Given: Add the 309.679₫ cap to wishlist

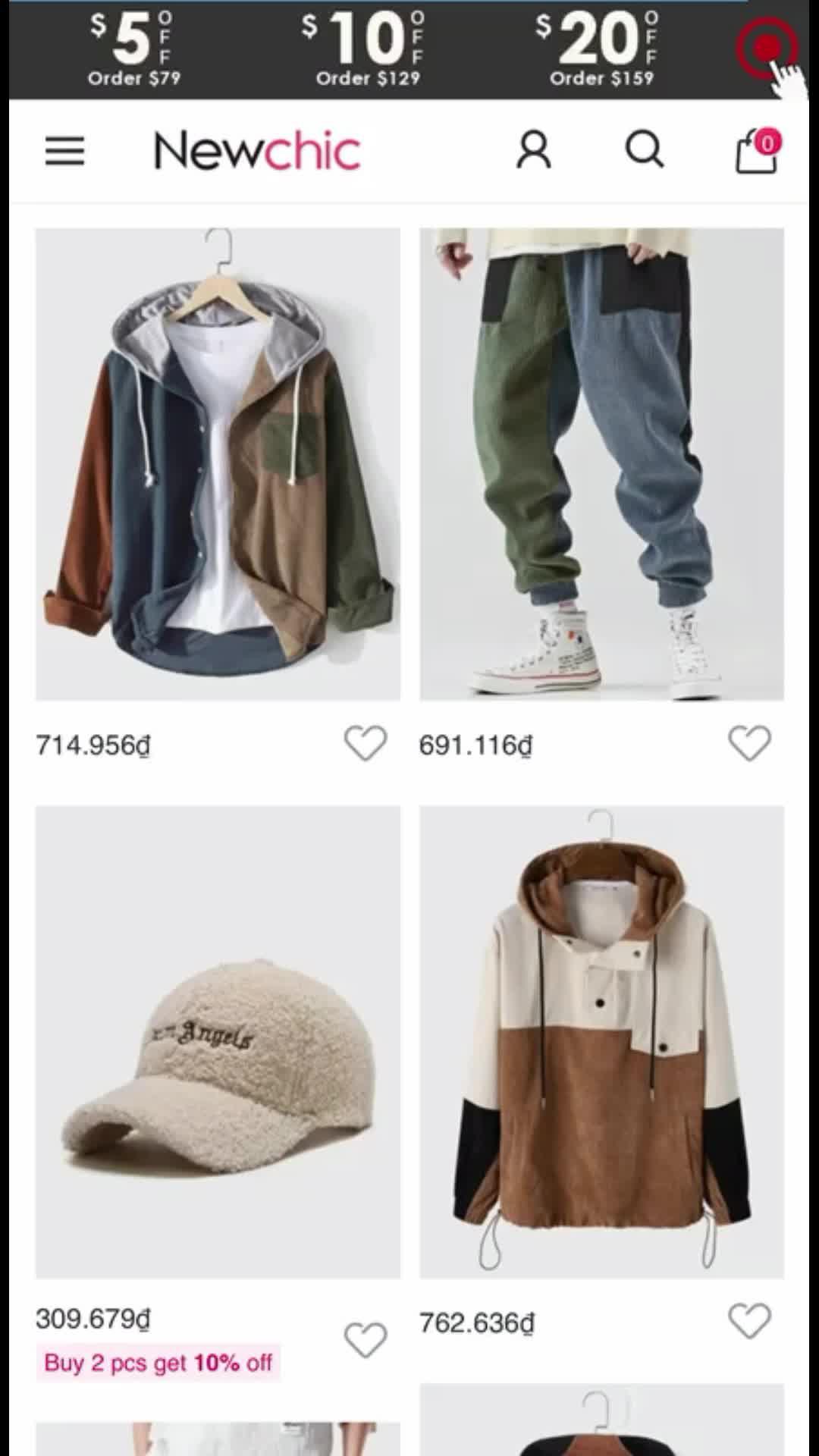Looking at the screenshot, I should tap(366, 1340).
